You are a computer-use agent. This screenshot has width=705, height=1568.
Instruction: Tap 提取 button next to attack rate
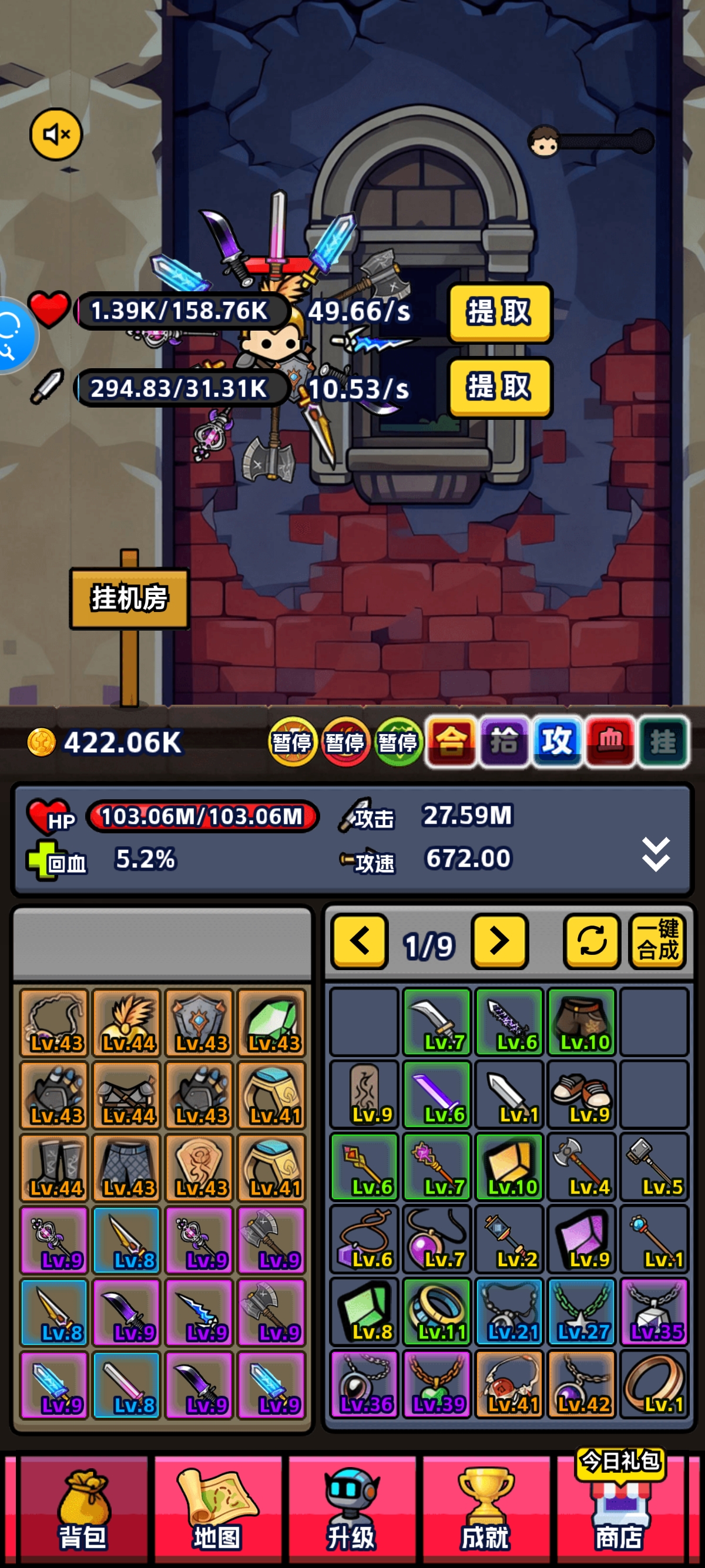click(x=499, y=388)
